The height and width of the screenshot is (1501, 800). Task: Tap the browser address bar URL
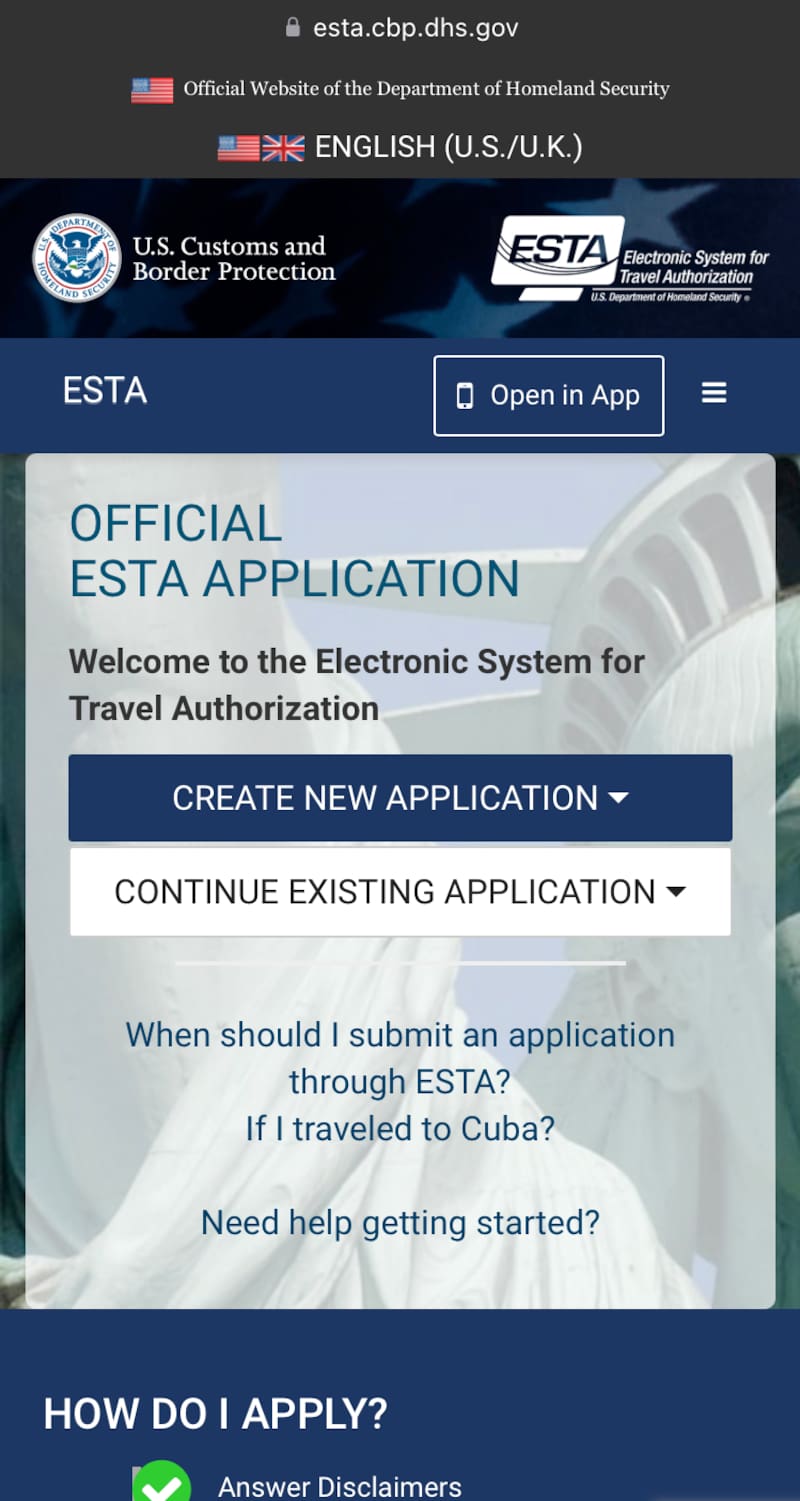[x=414, y=28]
